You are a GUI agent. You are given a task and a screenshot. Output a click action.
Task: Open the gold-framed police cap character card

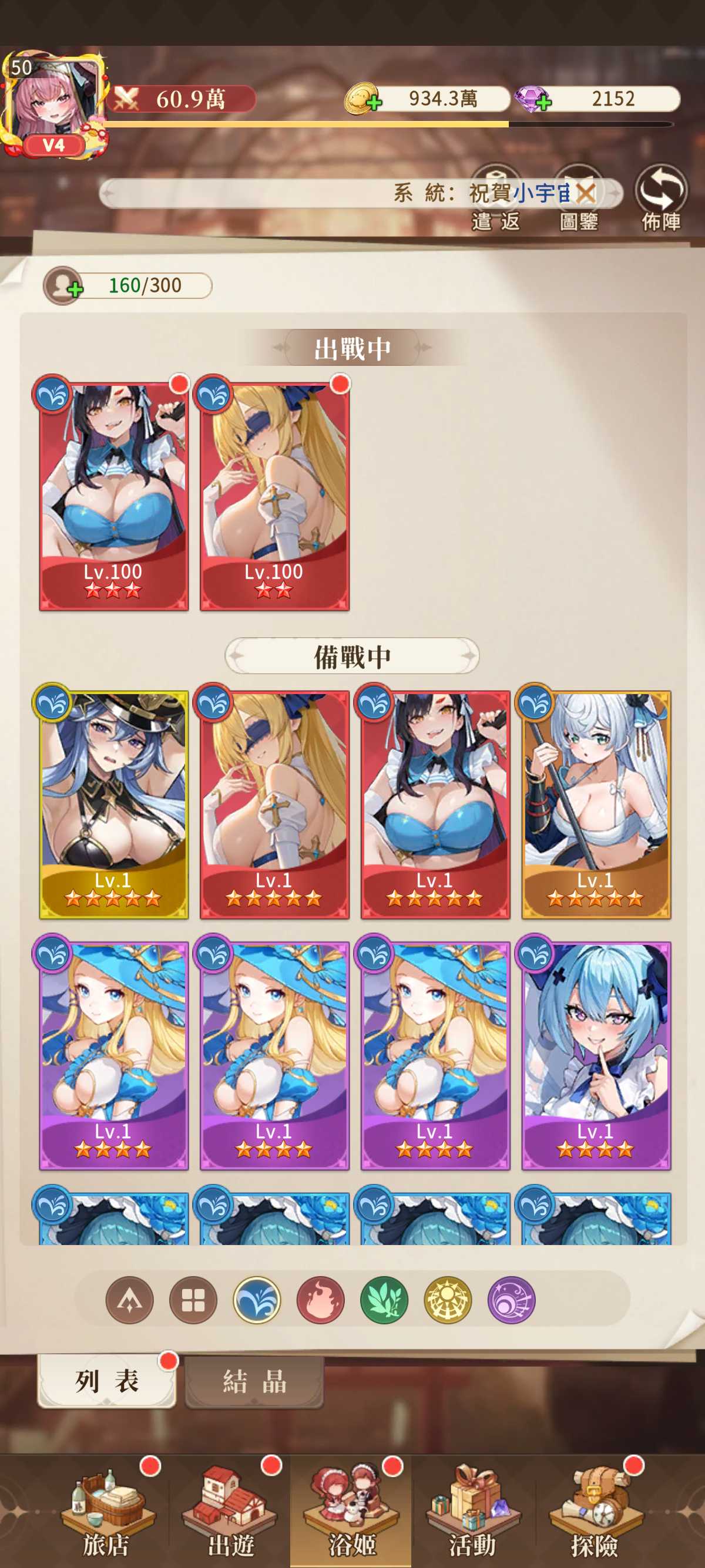(113, 803)
